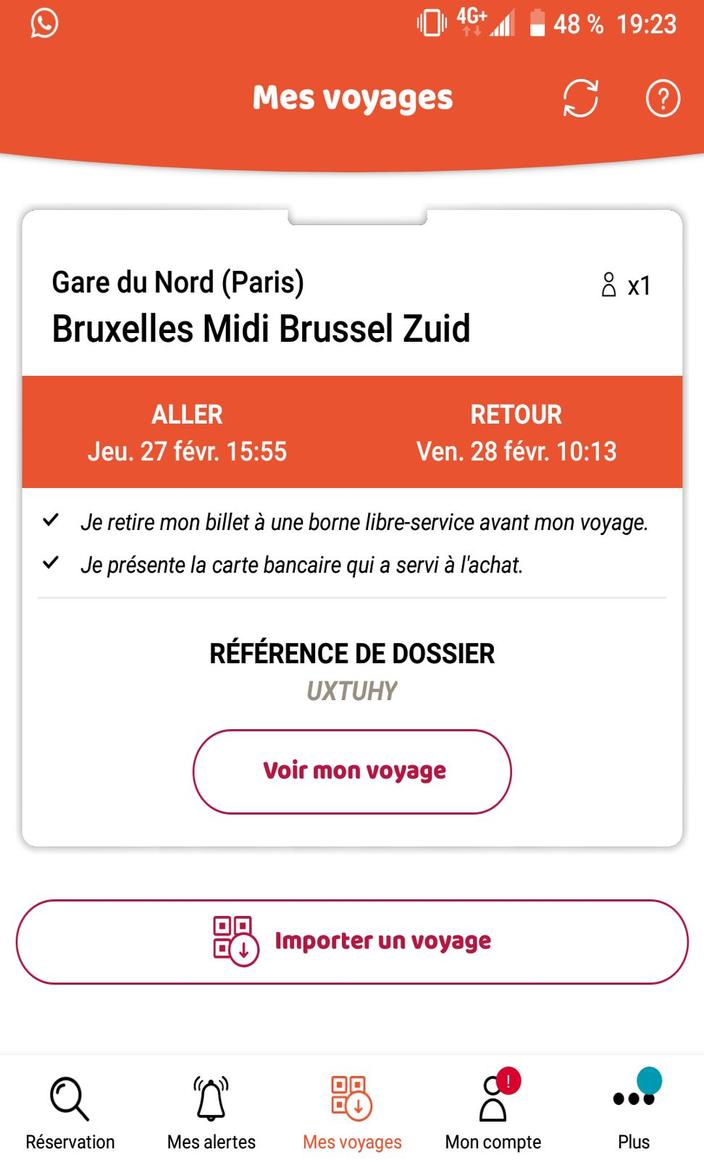The image size is (704, 1173).
Task: Tap the Voir mon voyage button
Action: click(x=352, y=771)
